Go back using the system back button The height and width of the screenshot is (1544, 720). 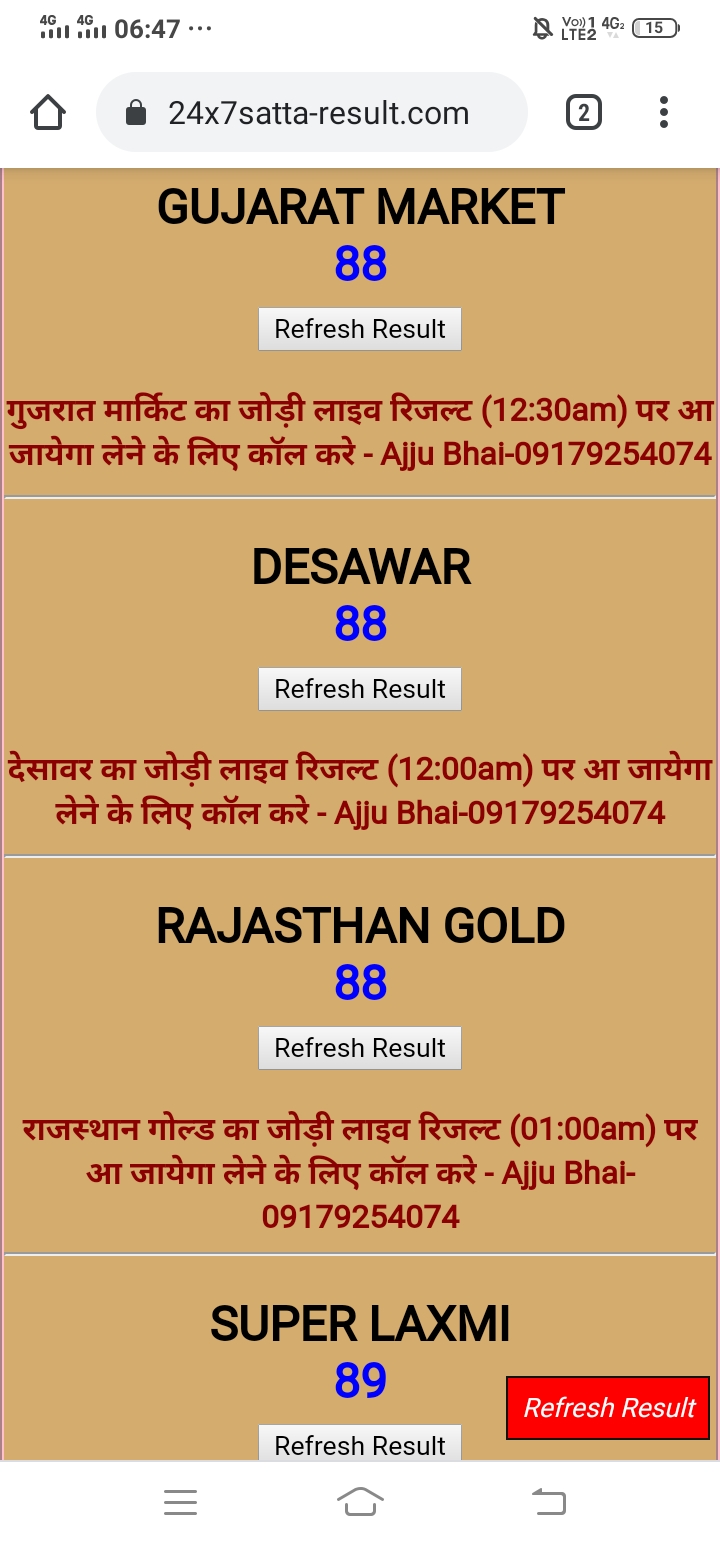click(x=548, y=1502)
